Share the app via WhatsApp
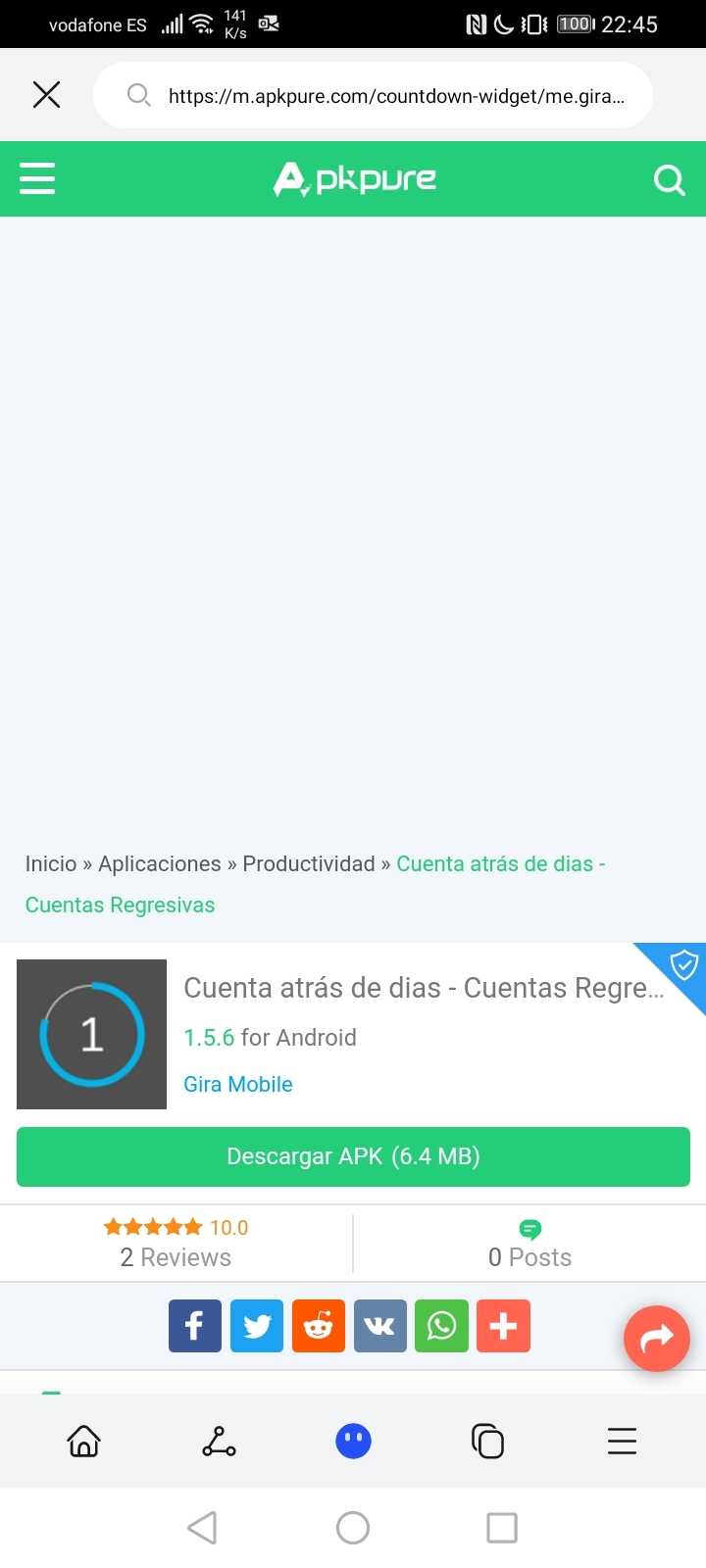The width and height of the screenshot is (706, 1568). tap(441, 1325)
